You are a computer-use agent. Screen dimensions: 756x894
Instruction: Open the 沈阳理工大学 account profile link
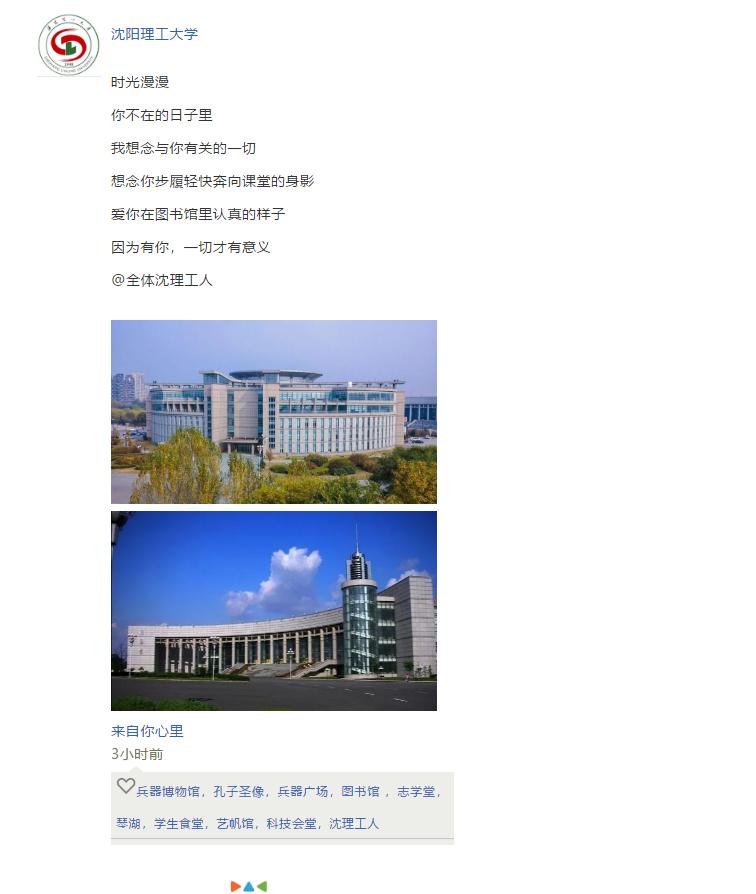coord(154,34)
